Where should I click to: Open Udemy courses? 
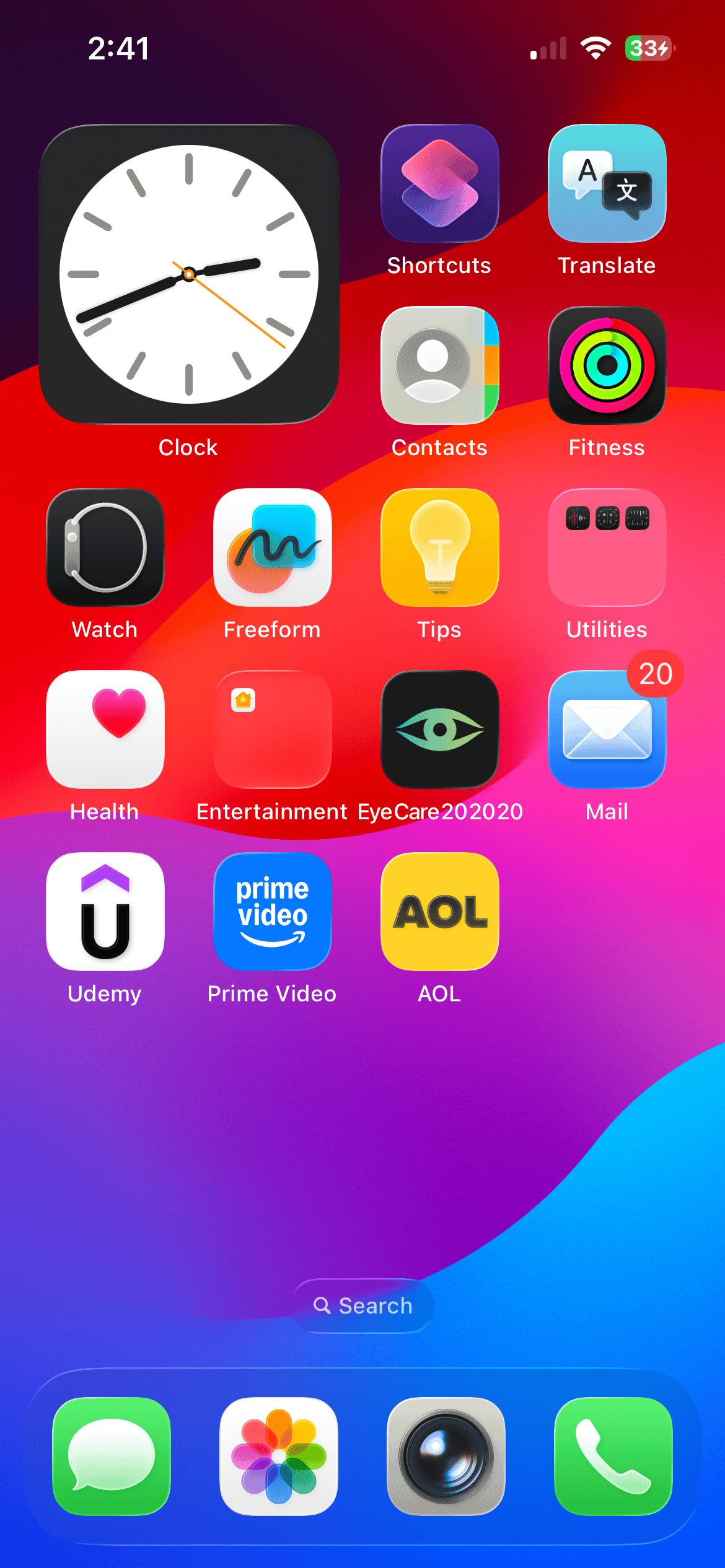[104, 912]
